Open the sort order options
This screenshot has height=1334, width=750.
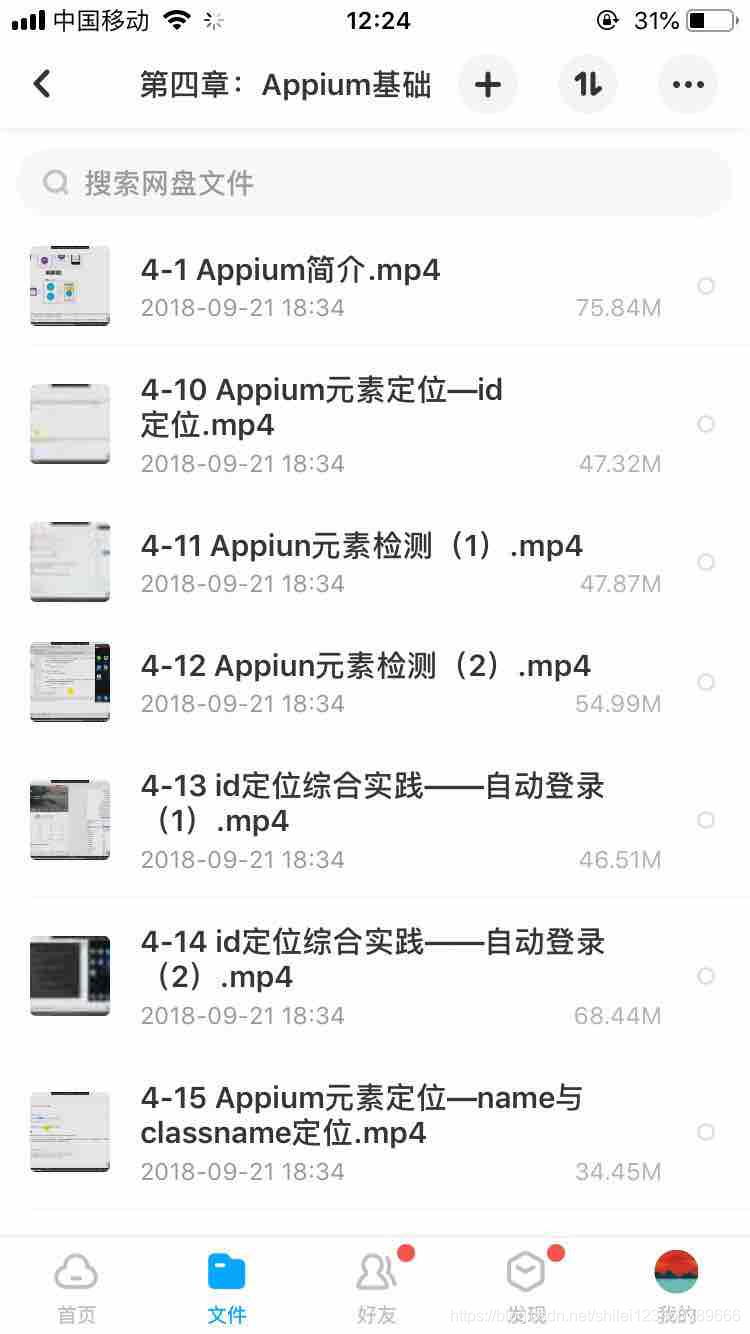pyautogui.click(x=588, y=85)
